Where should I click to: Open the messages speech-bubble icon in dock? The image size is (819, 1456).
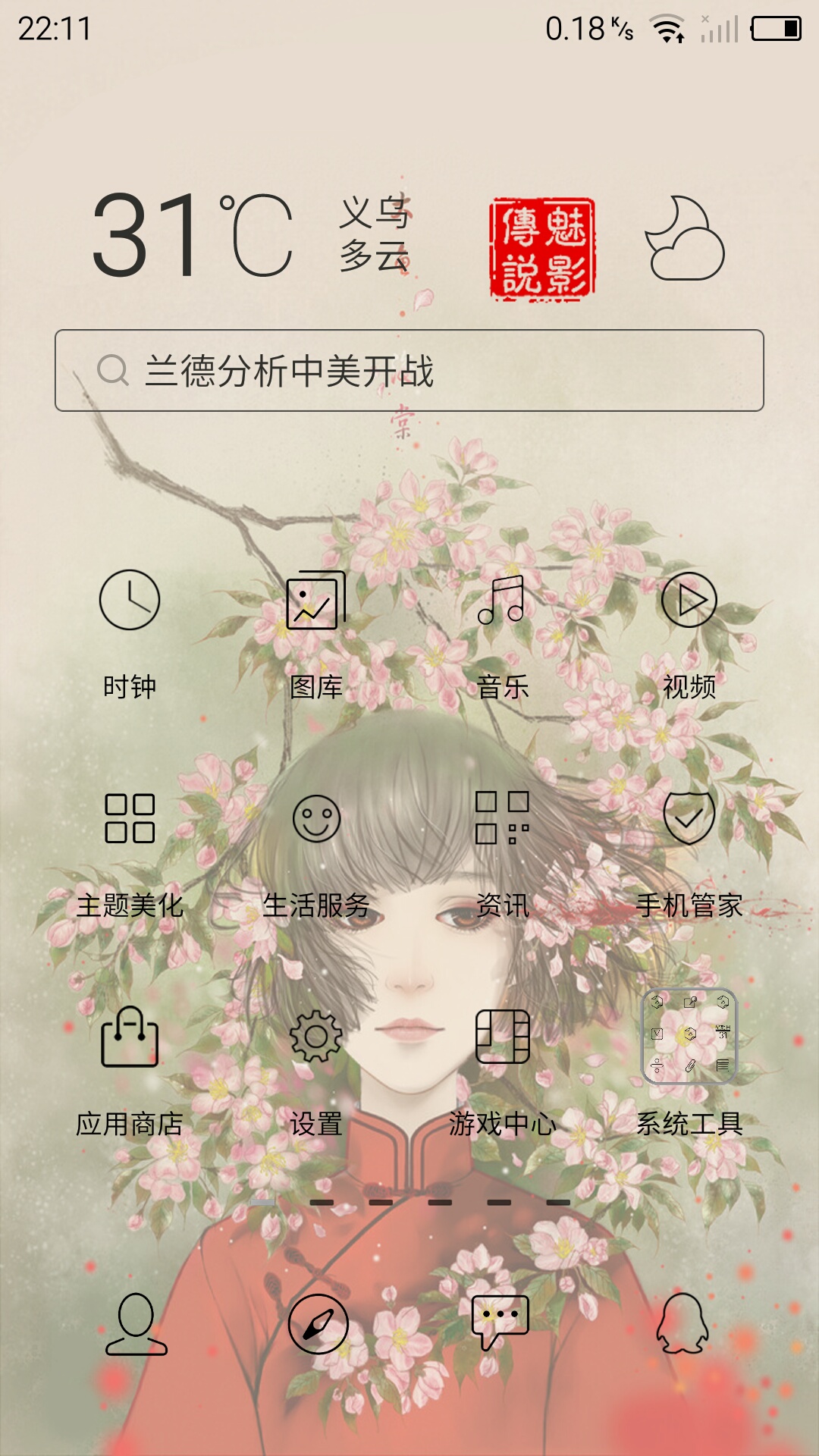click(x=500, y=1323)
